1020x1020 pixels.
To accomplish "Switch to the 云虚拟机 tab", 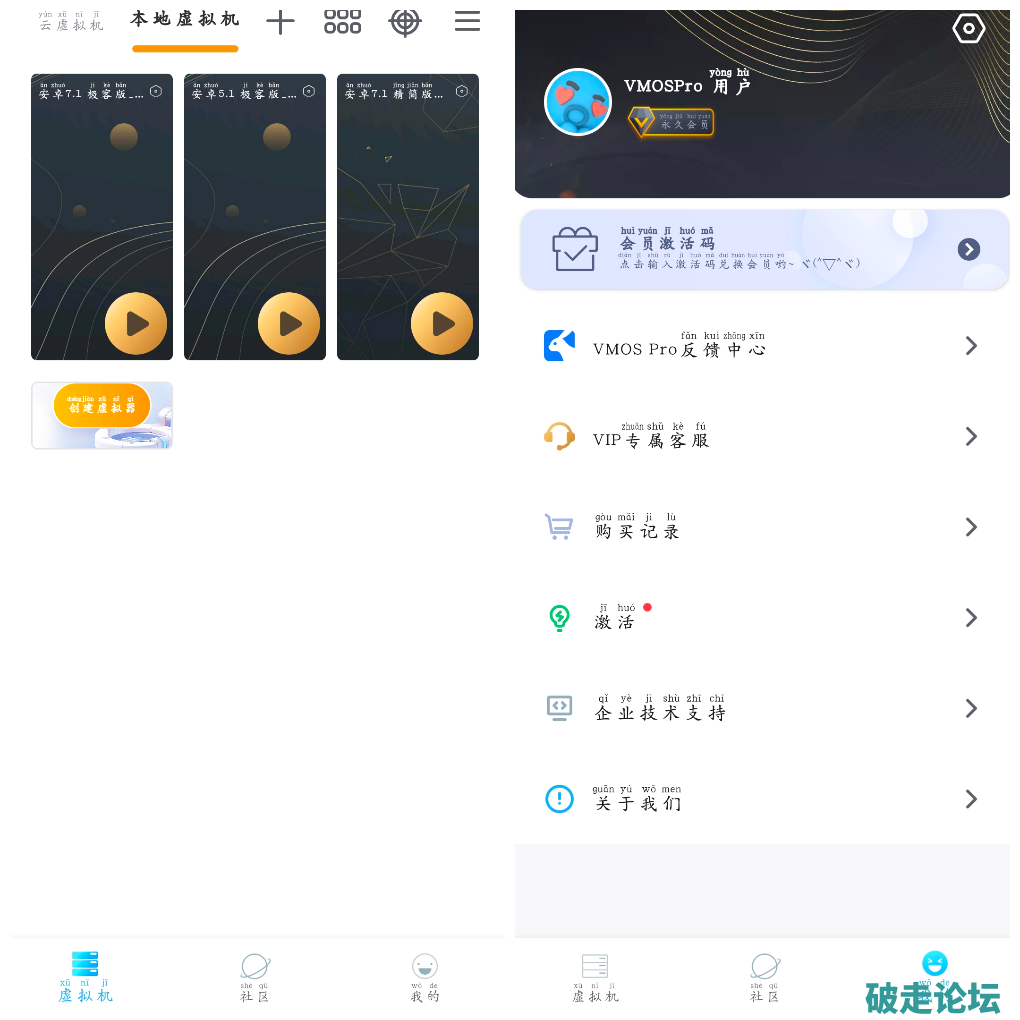I will (x=71, y=21).
